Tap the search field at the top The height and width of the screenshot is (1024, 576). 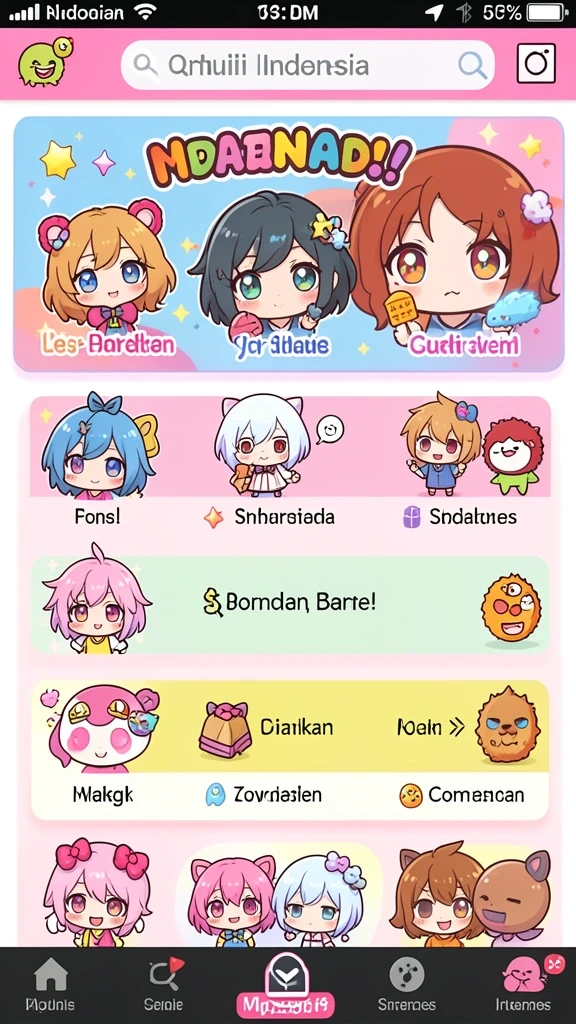pyautogui.click(x=307, y=65)
